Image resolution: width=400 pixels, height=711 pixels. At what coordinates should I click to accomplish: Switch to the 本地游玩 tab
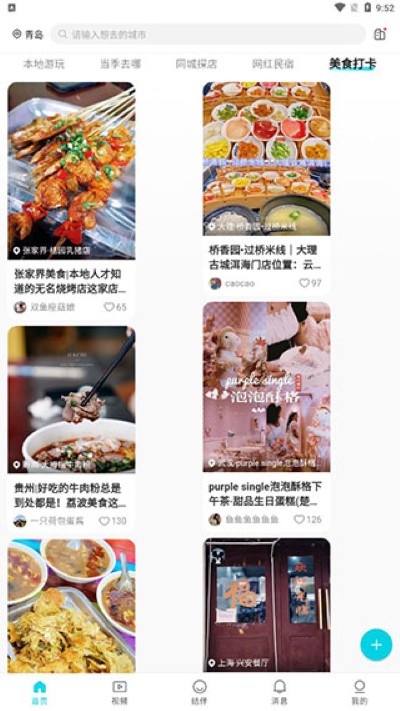[44, 64]
